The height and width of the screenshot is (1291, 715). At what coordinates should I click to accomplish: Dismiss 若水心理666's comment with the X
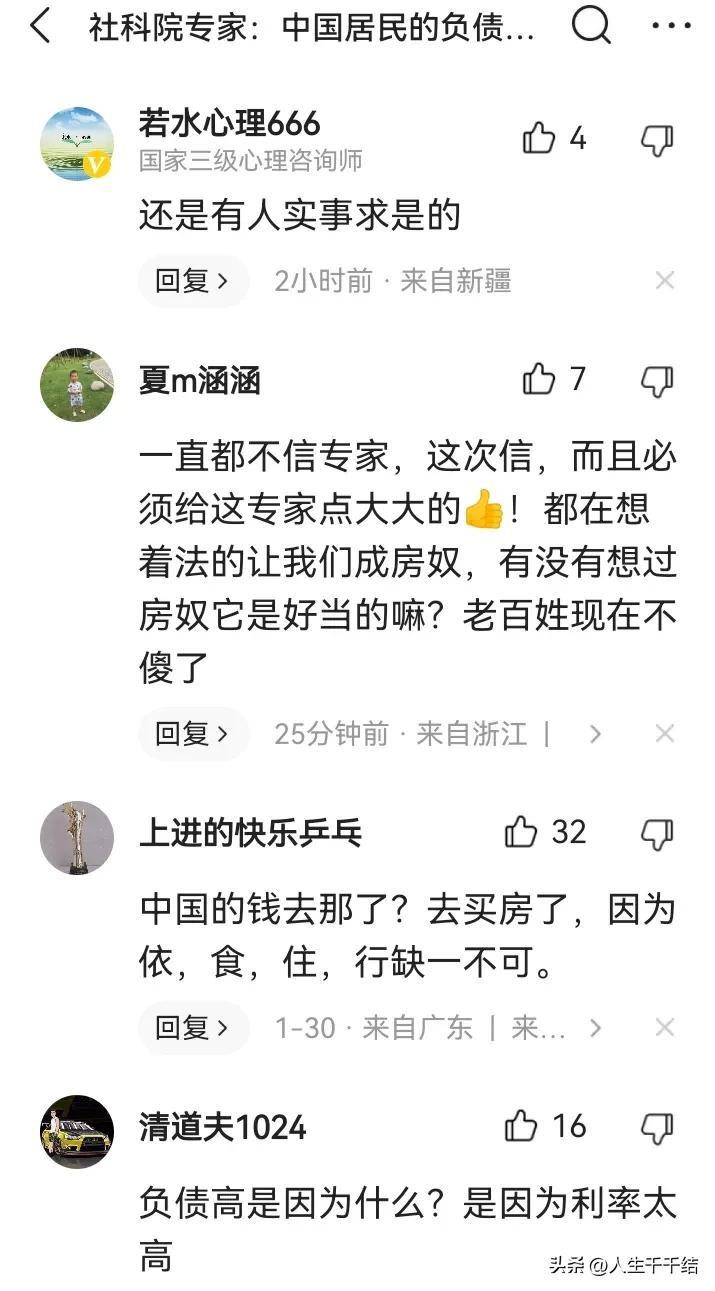pyautogui.click(x=665, y=281)
